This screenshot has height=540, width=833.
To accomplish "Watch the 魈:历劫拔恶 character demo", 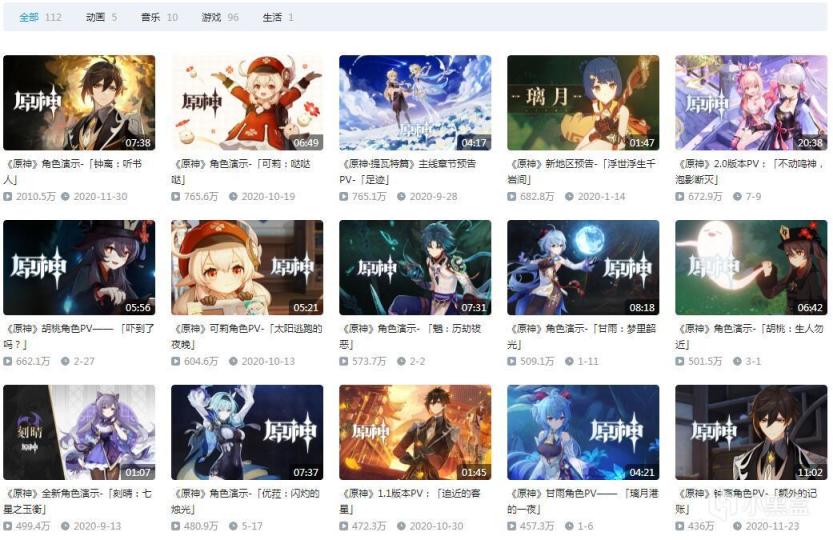I will click(x=415, y=267).
